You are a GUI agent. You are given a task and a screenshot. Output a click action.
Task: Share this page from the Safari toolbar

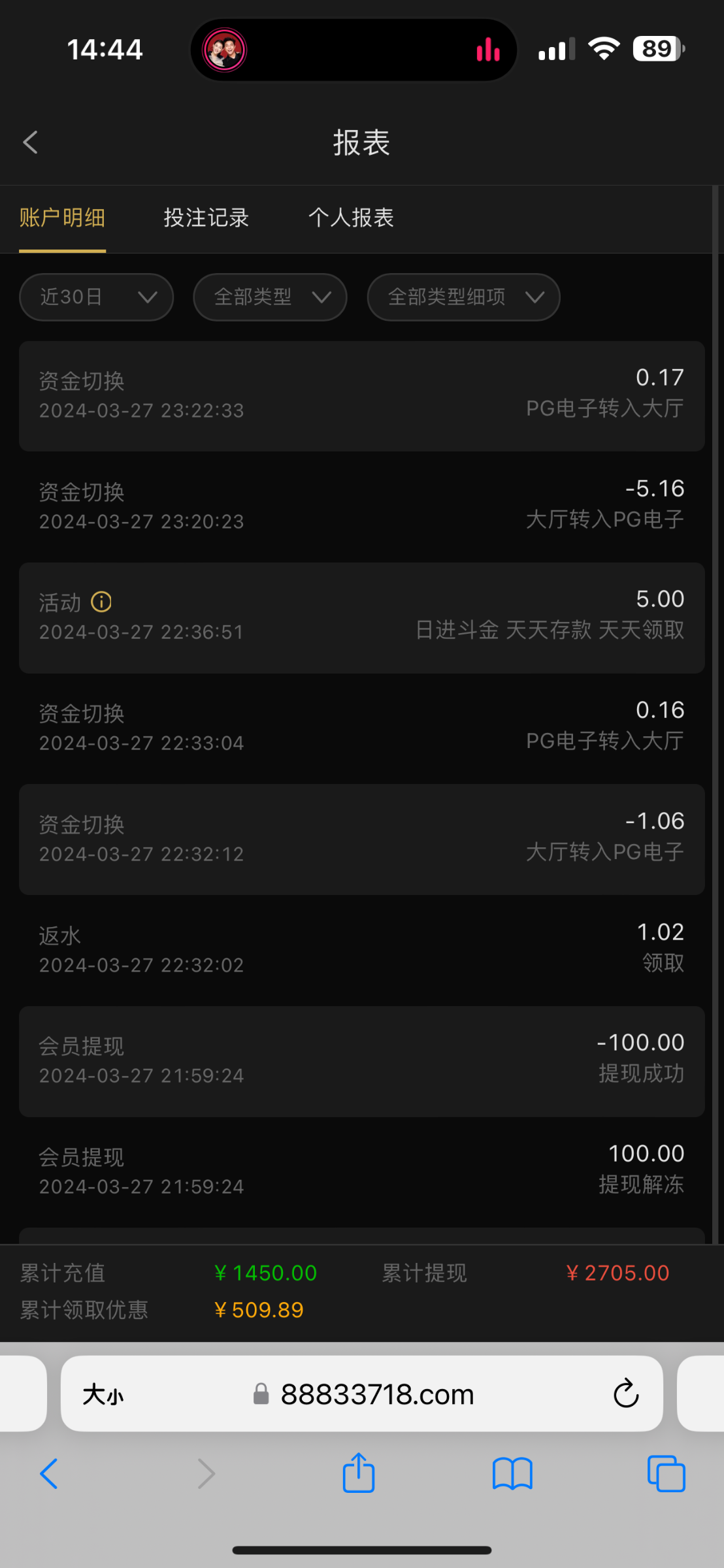359,1474
